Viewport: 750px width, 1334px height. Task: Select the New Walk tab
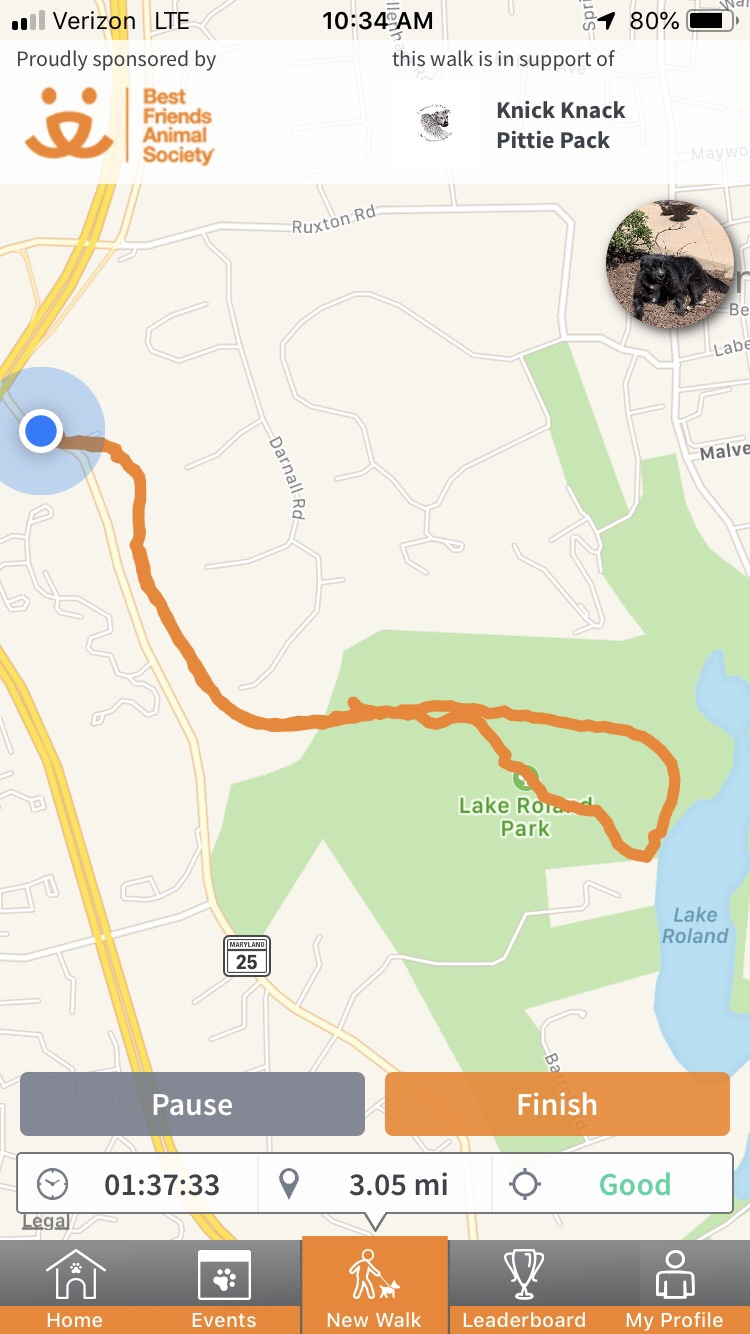374,1290
